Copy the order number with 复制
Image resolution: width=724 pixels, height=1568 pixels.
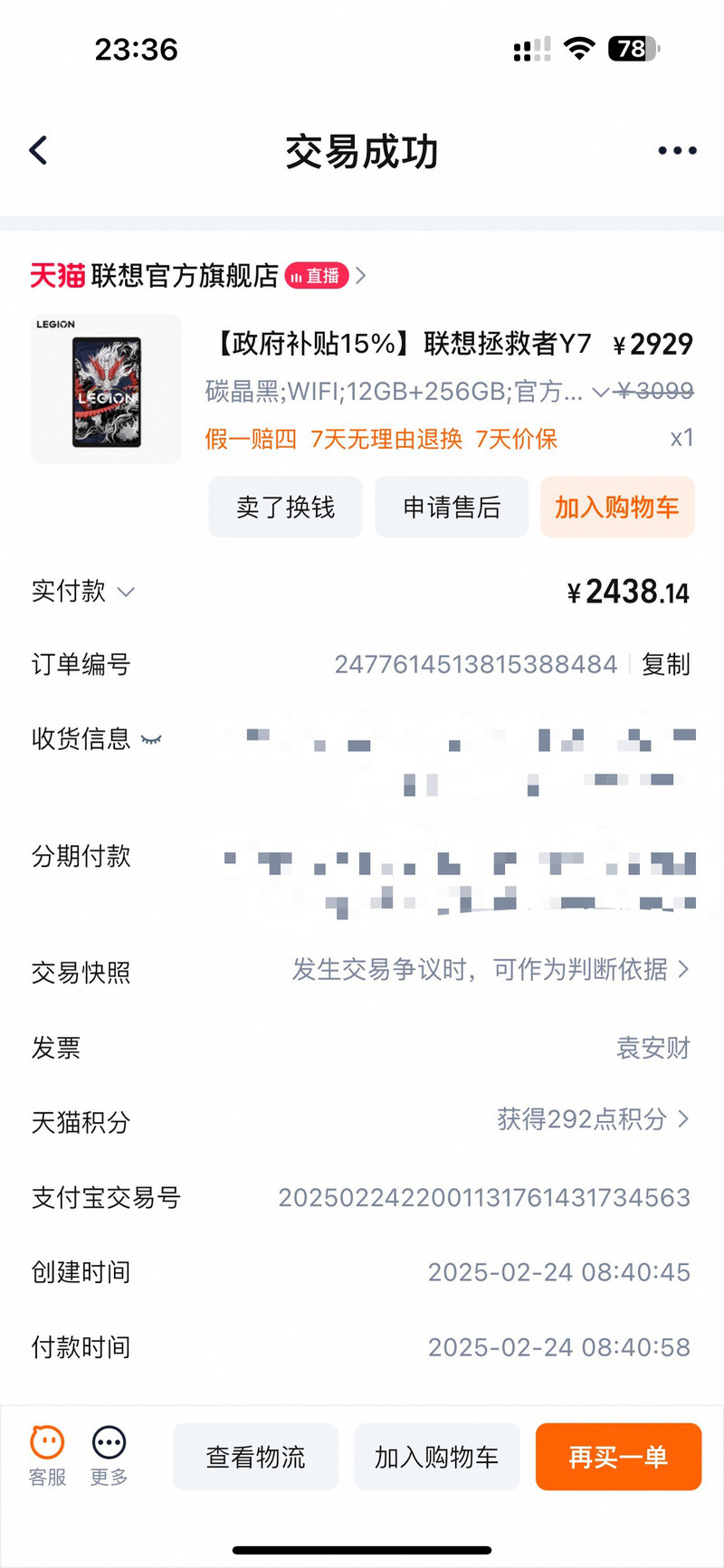[666, 665]
